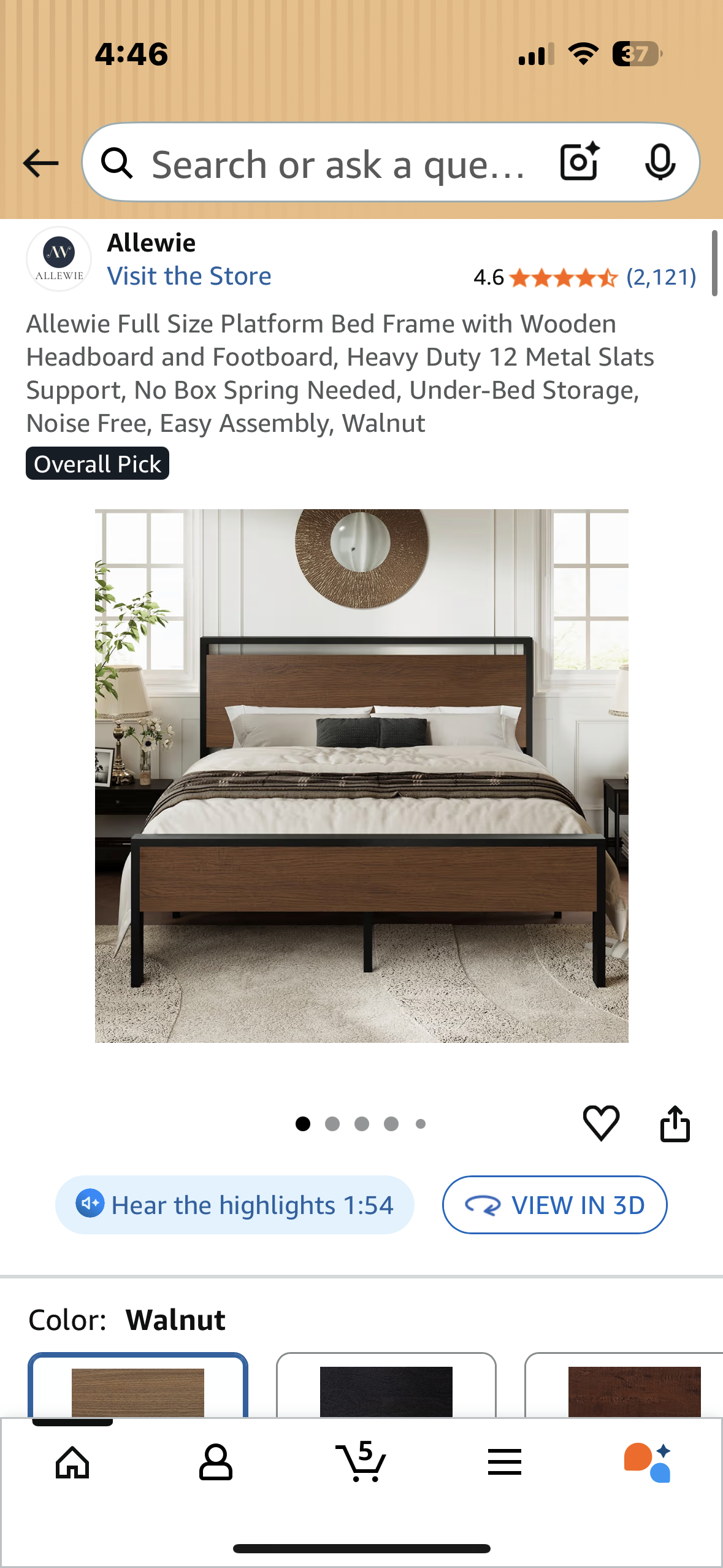723x1568 pixels.
Task: Jump to the second image carousel dot
Action: 332,1123
